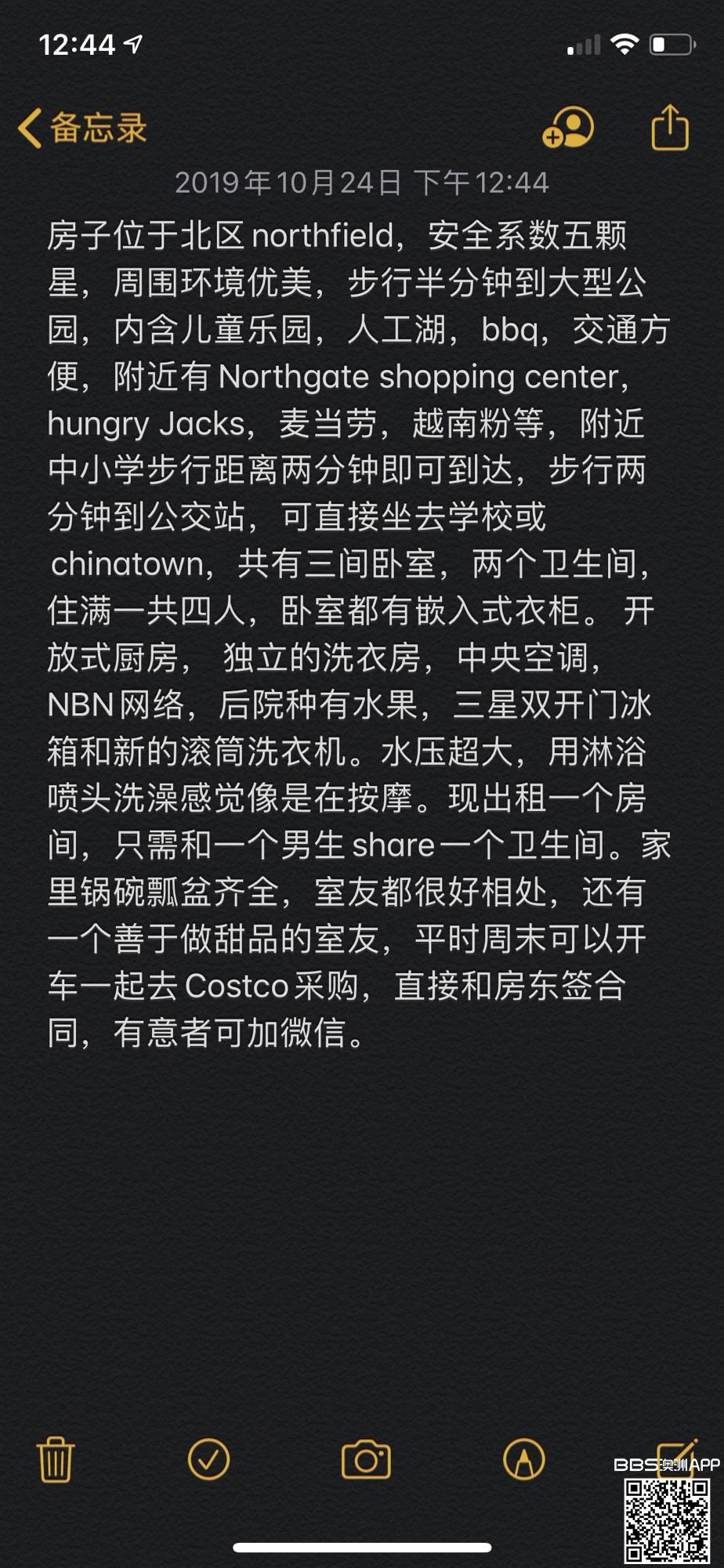Open the camera to add a photo
Viewport: 724px width, 1568px height.
366,1460
